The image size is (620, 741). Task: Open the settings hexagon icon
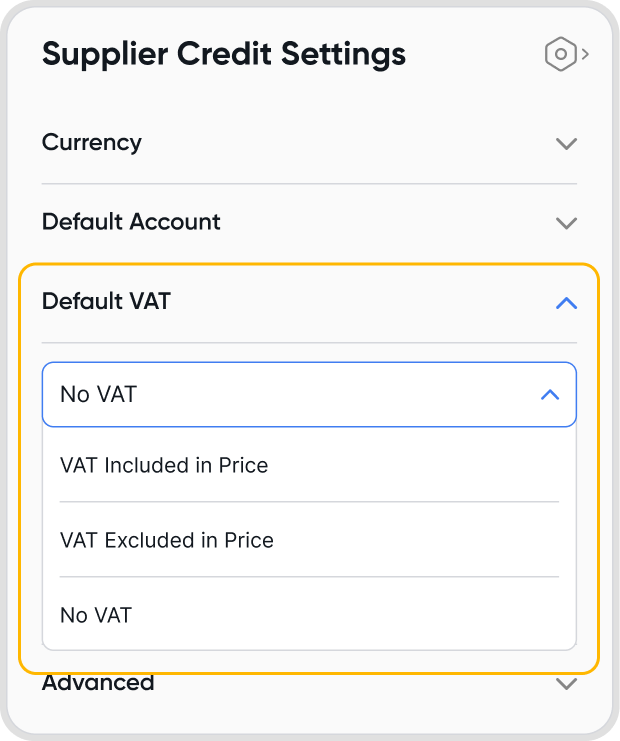coord(562,54)
